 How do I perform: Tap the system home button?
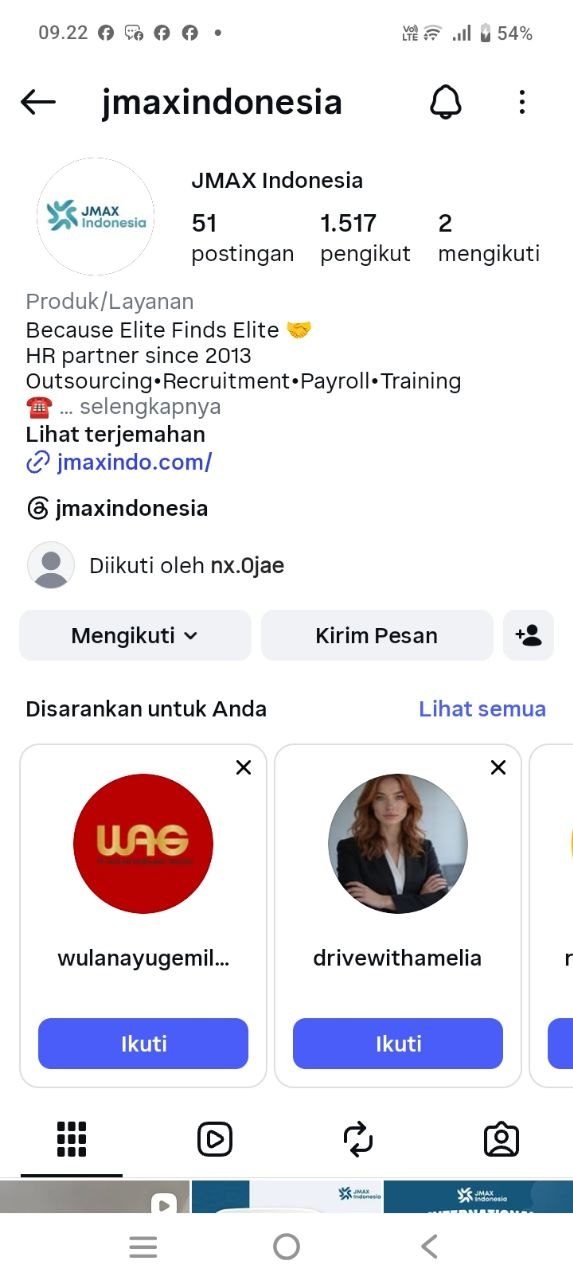(286, 1246)
